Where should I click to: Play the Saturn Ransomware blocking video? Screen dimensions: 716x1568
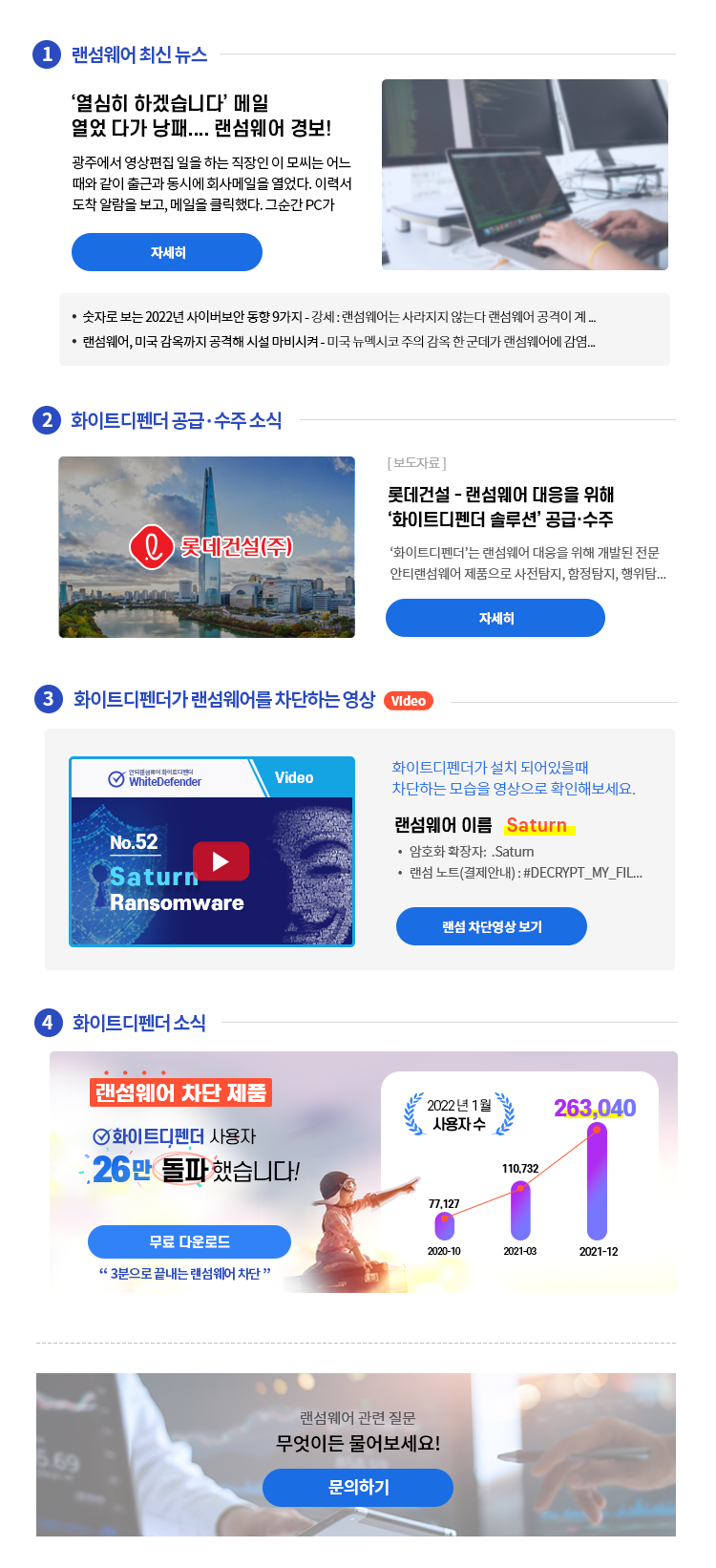(221, 861)
